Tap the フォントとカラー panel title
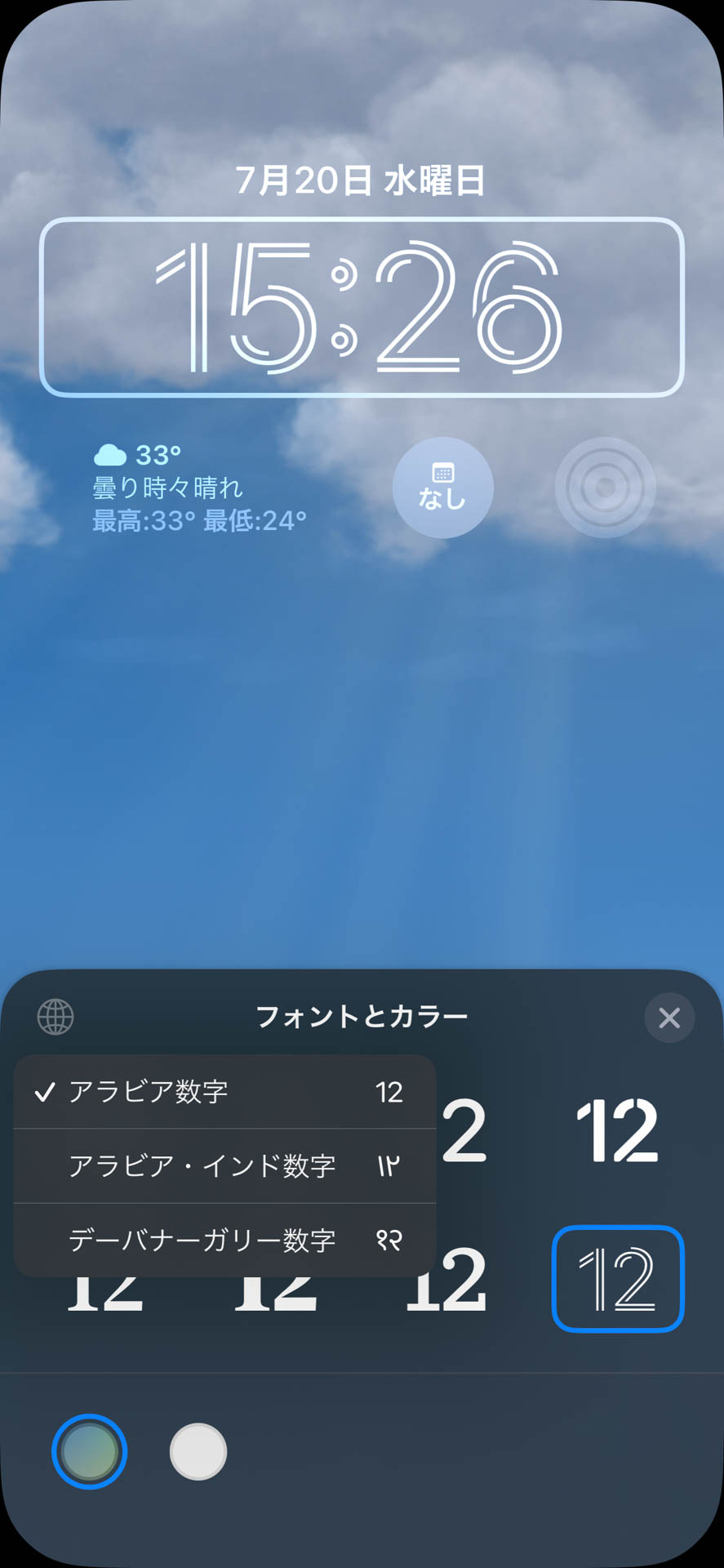Viewport: 724px width, 1568px height. (362, 1017)
